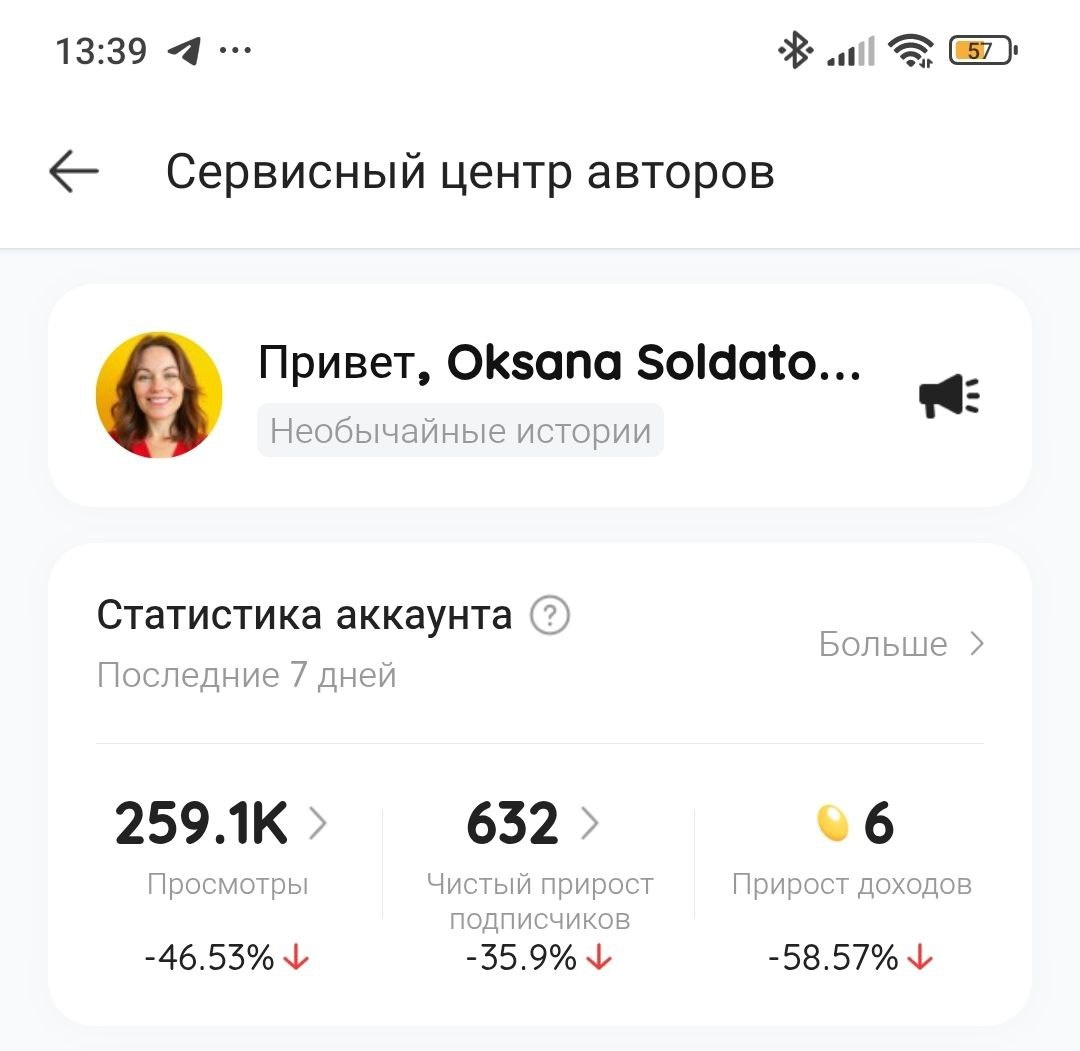View 632 Чистый прирост подписчиков details
Viewport: 1080px width, 1051px height.
tap(532, 825)
